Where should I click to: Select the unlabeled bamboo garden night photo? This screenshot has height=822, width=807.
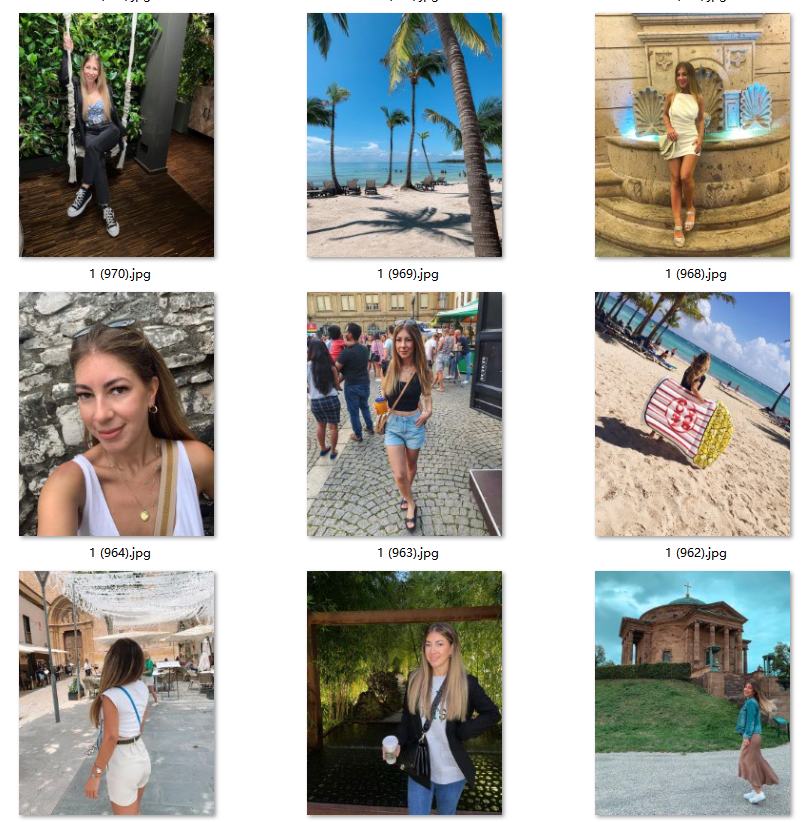click(x=404, y=693)
